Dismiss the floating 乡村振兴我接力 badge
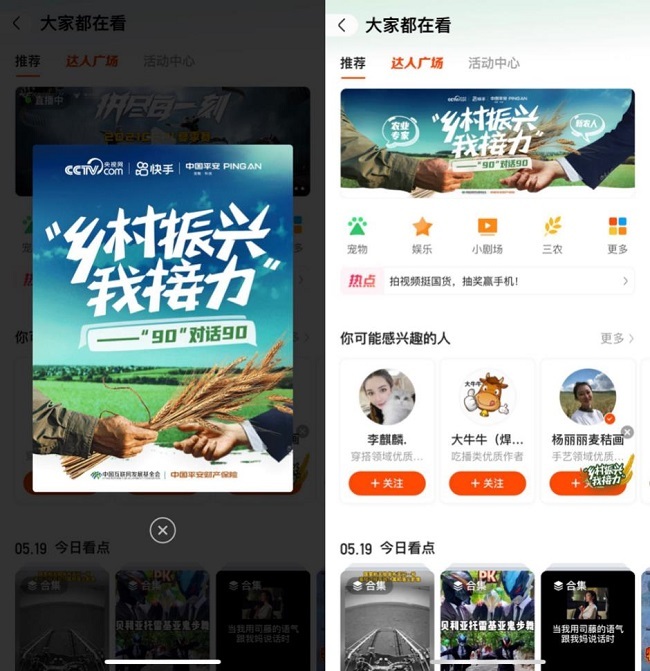Image resolution: width=650 pixels, height=671 pixels. click(627, 432)
